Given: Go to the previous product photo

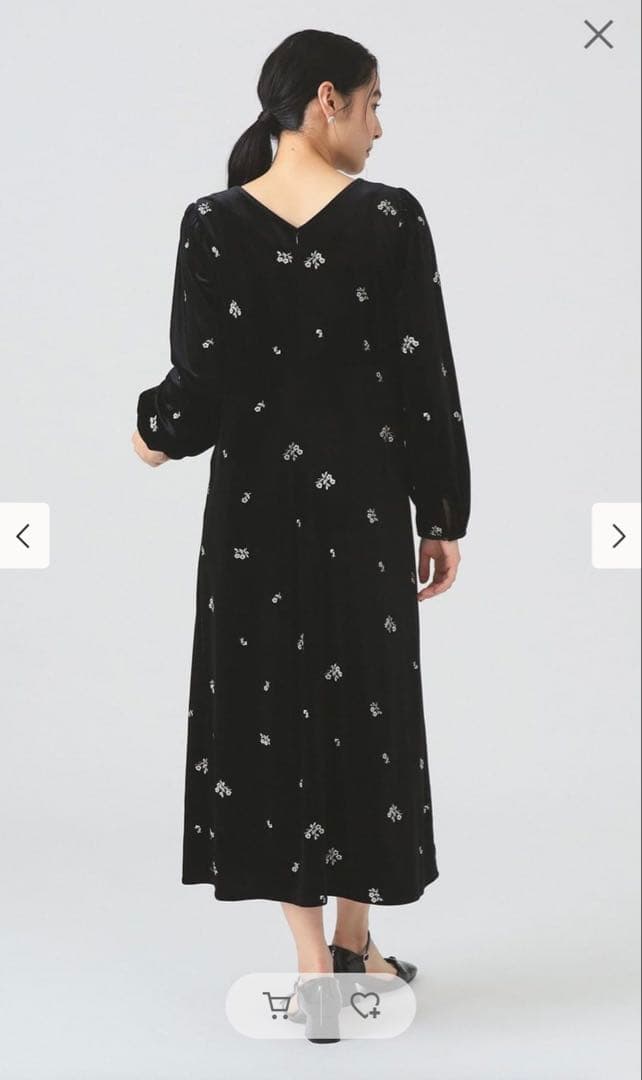Looking at the screenshot, I should click(x=23, y=536).
